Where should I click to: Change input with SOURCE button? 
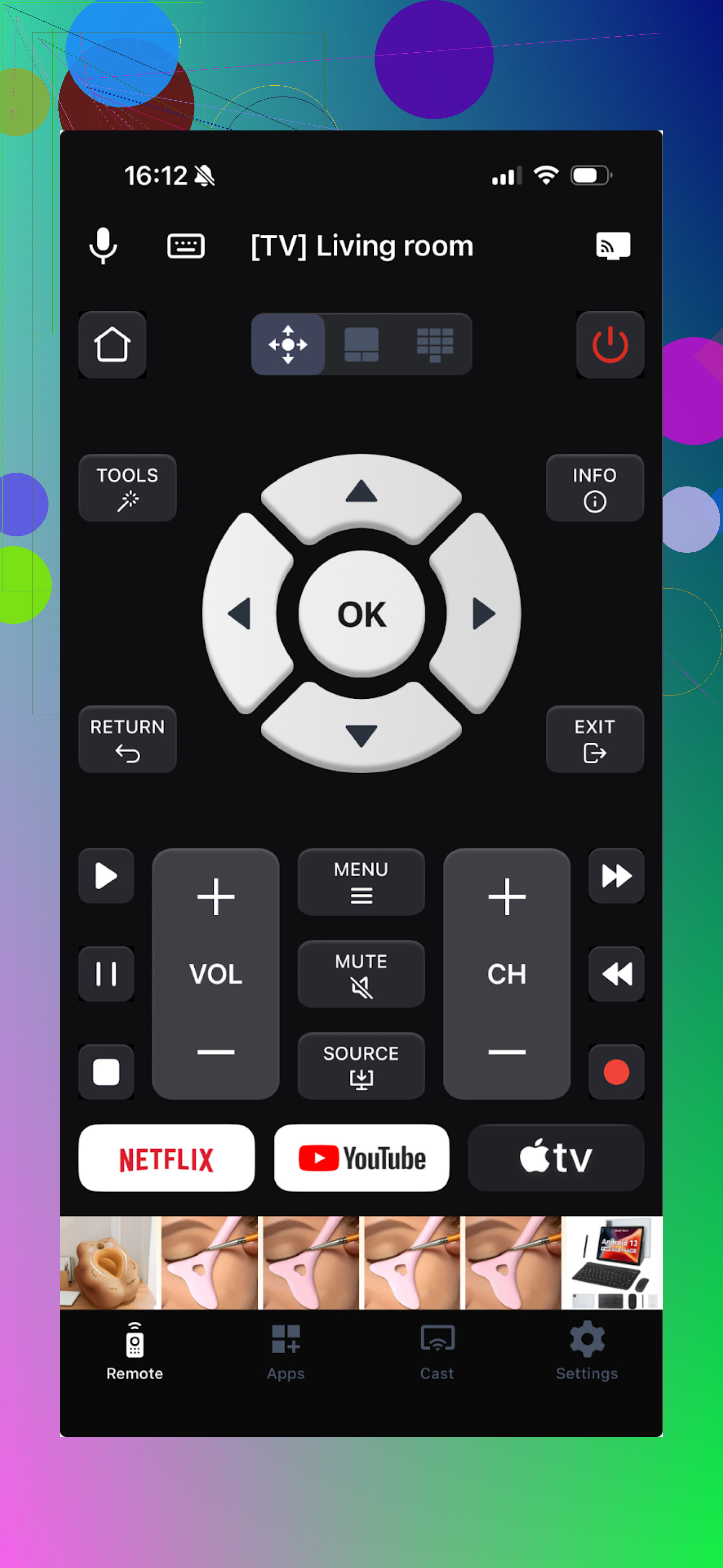pos(361,1065)
